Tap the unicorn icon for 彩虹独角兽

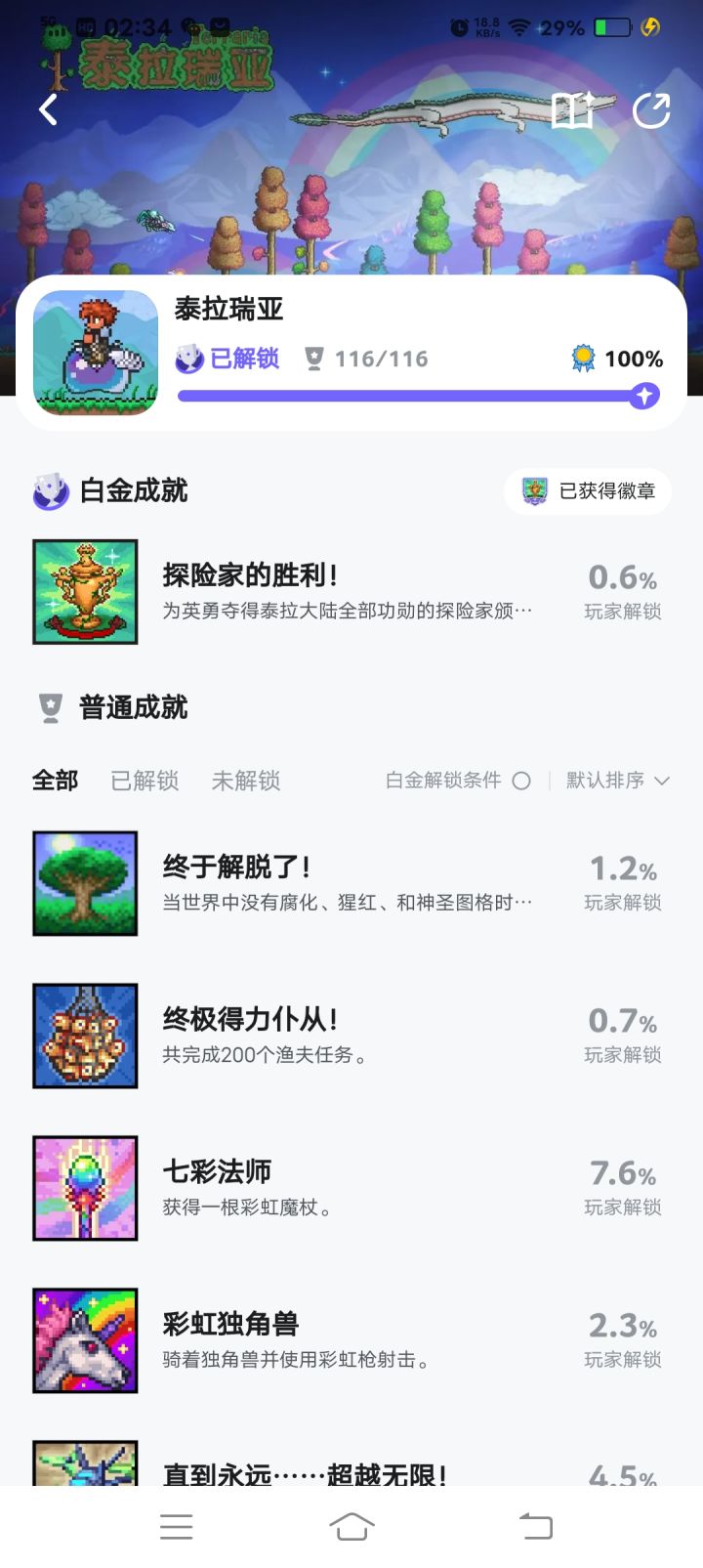(84, 1340)
